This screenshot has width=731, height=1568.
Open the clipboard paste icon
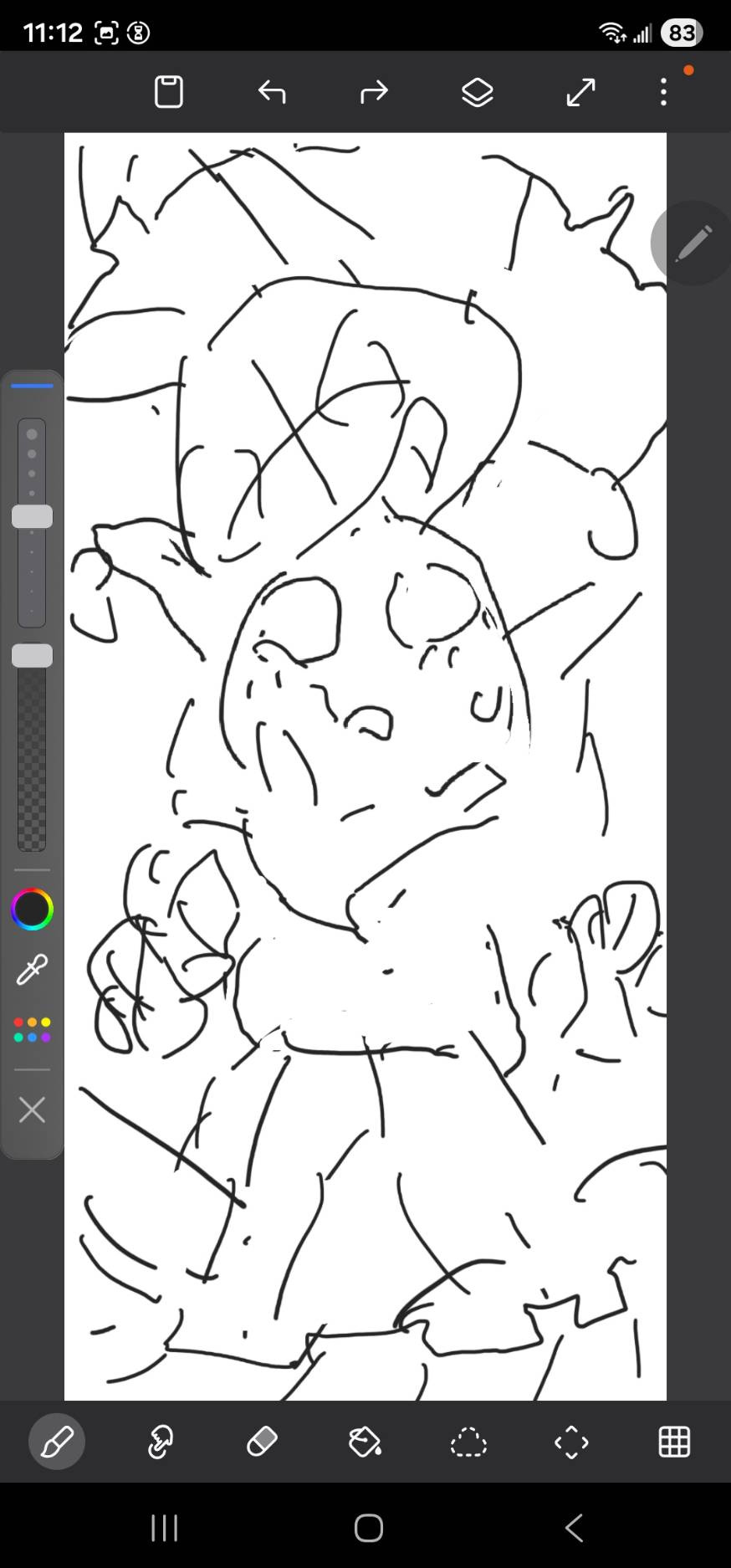coord(169,92)
